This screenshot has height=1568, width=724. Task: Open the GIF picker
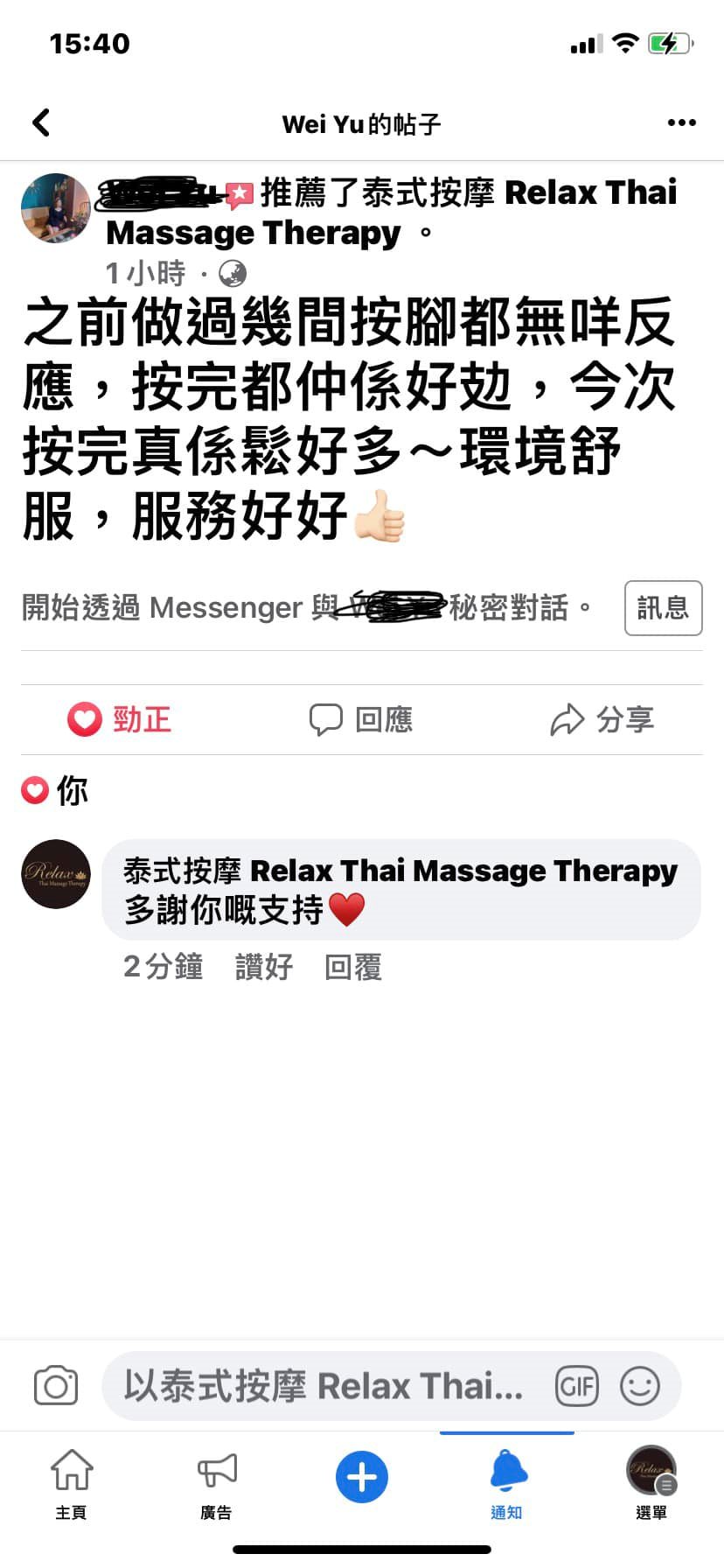click(x=577, y=1386)
